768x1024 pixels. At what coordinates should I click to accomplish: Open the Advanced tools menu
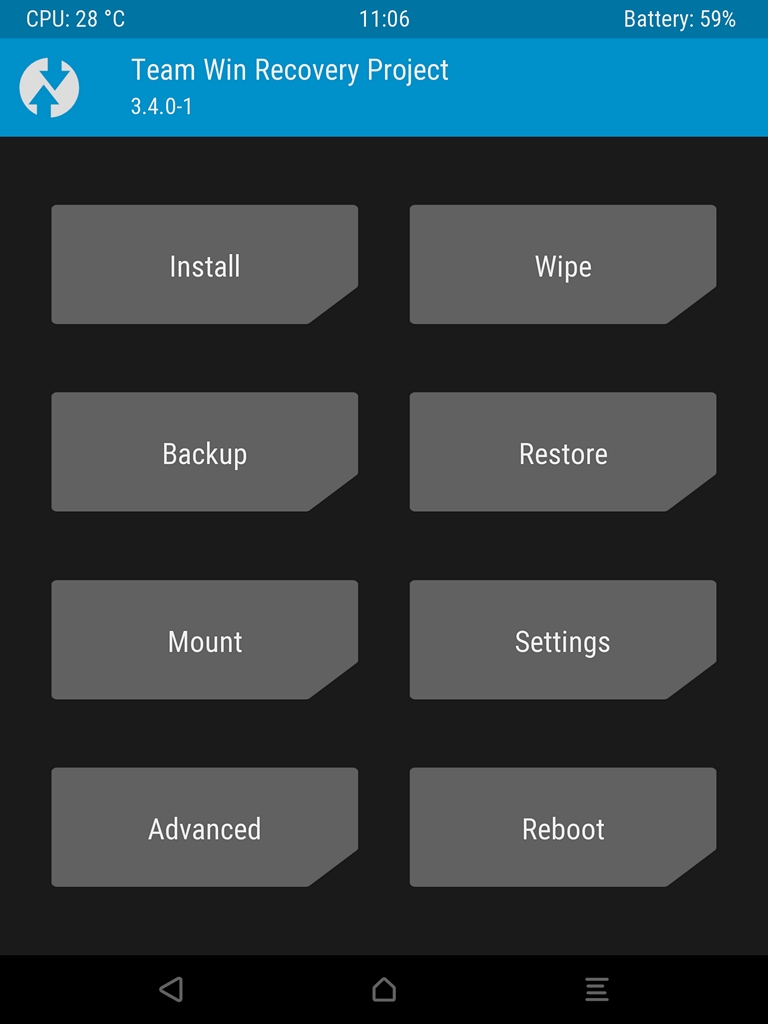point(204,828)
